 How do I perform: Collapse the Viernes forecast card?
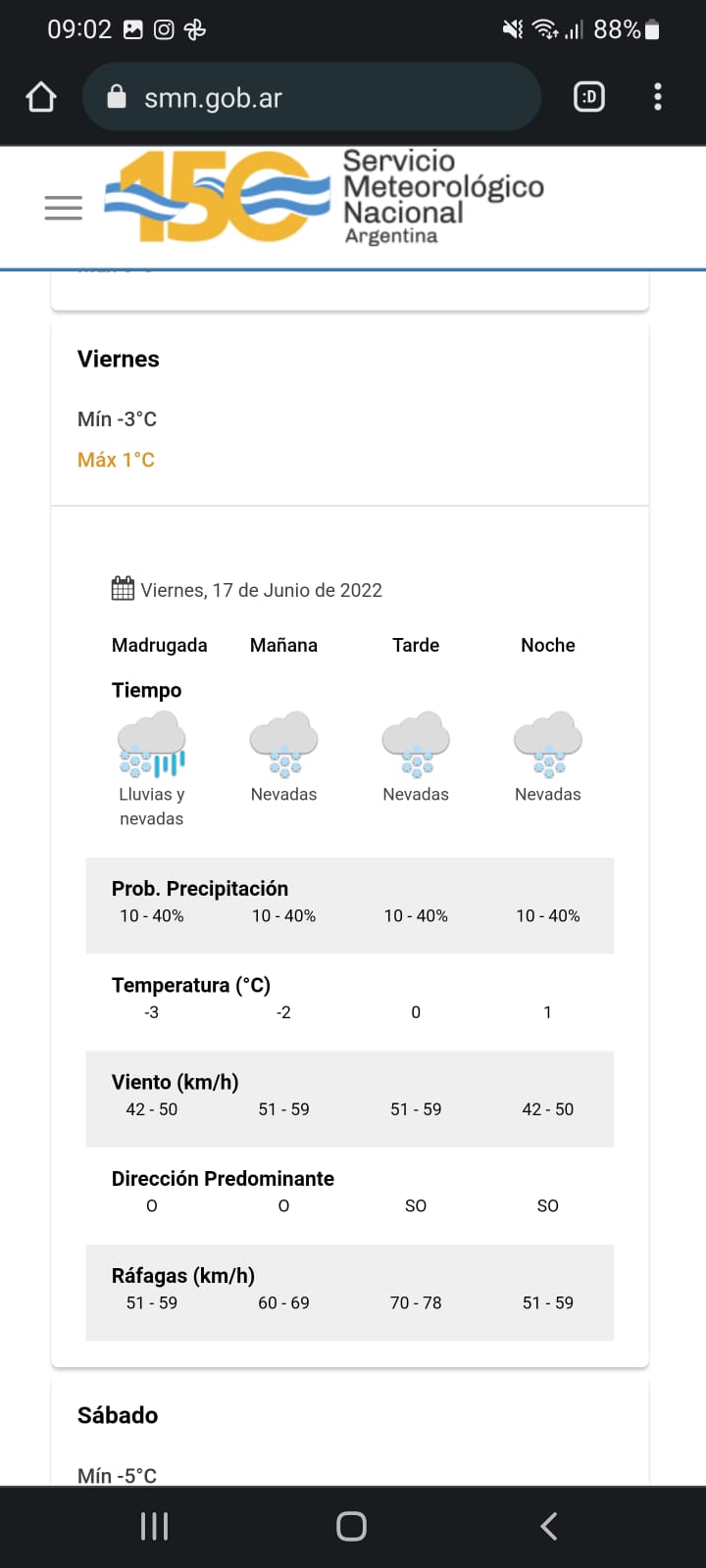(350, 410)
